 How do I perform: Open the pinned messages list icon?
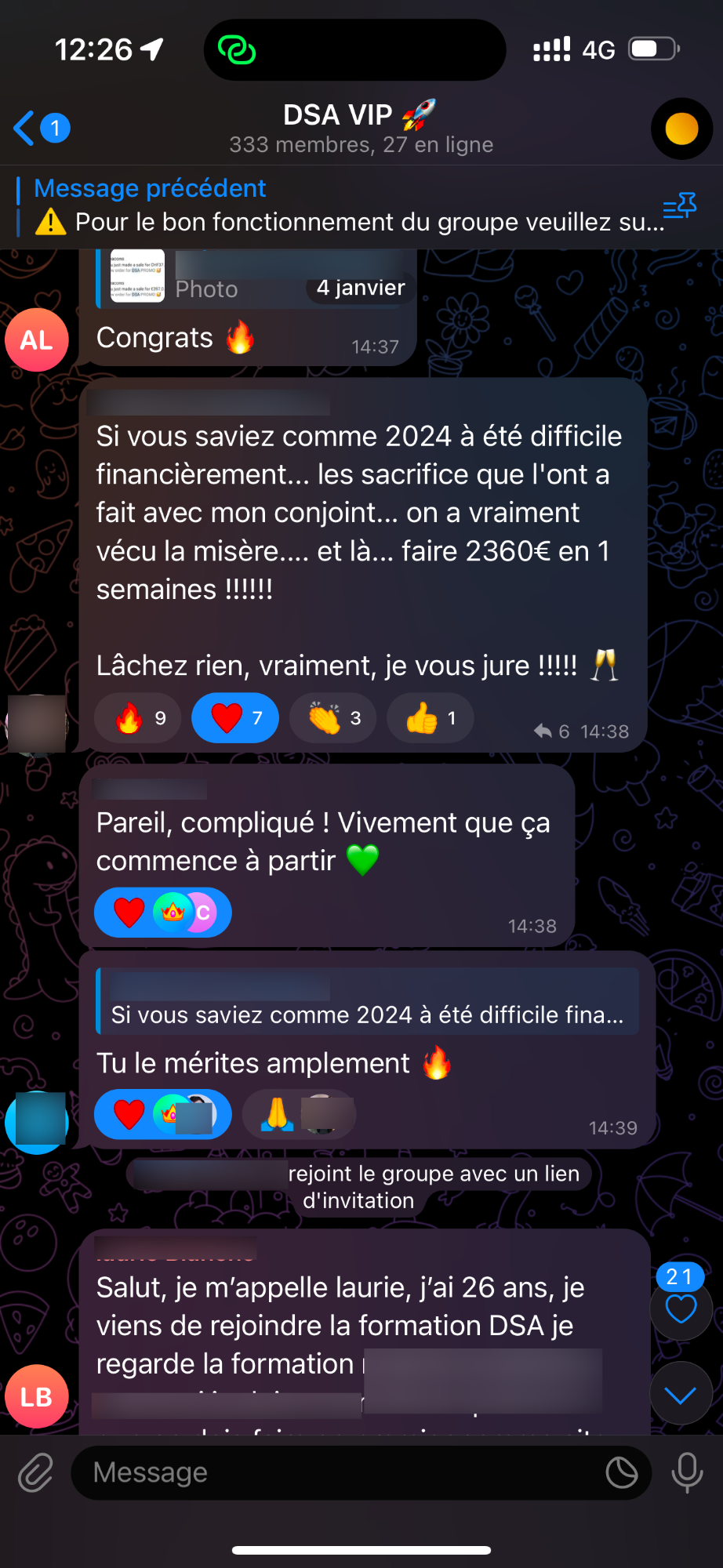pos(679,207)
